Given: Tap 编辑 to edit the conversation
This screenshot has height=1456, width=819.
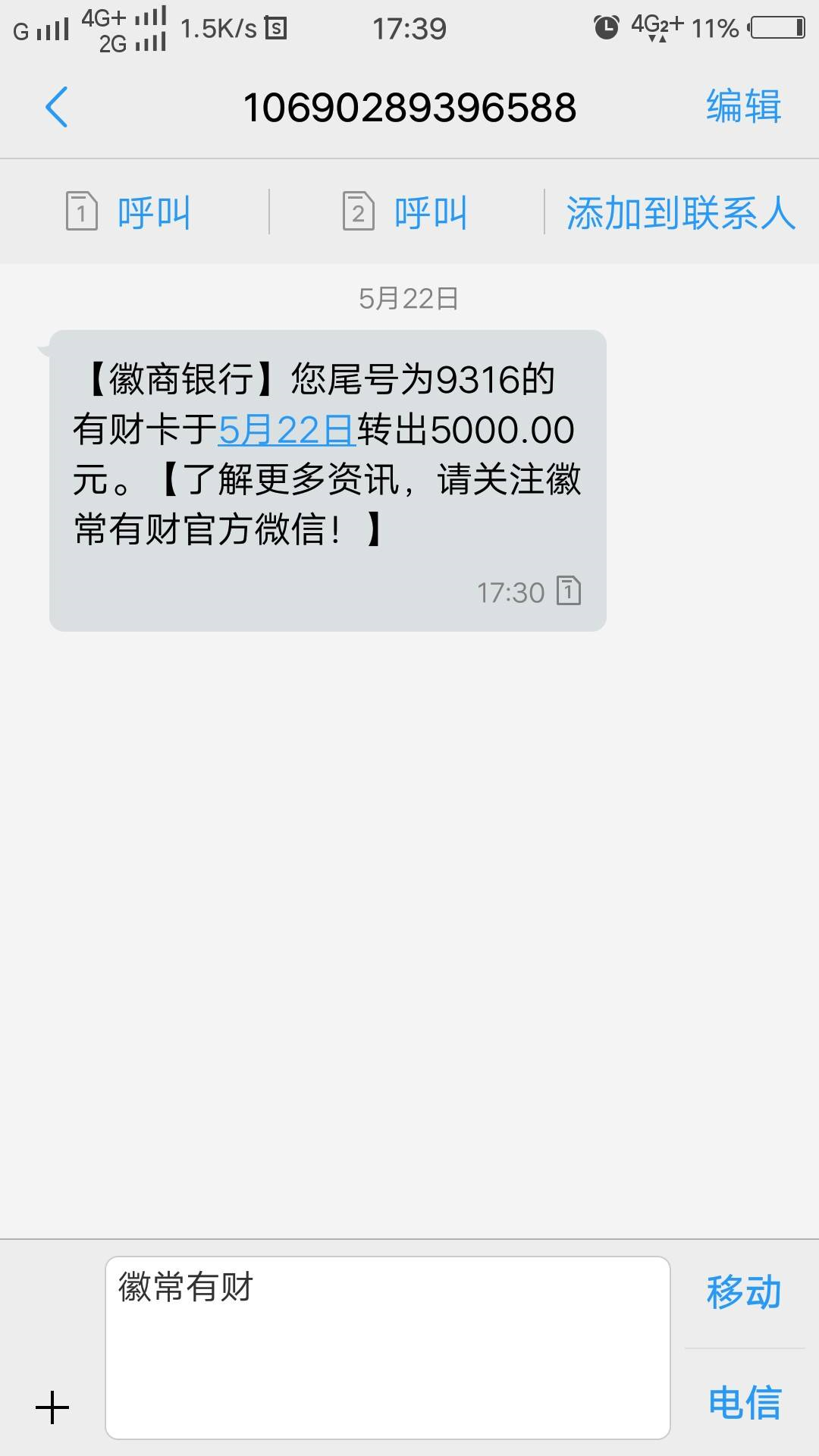Looking at the screenshot, I should (x=743, y=106).
